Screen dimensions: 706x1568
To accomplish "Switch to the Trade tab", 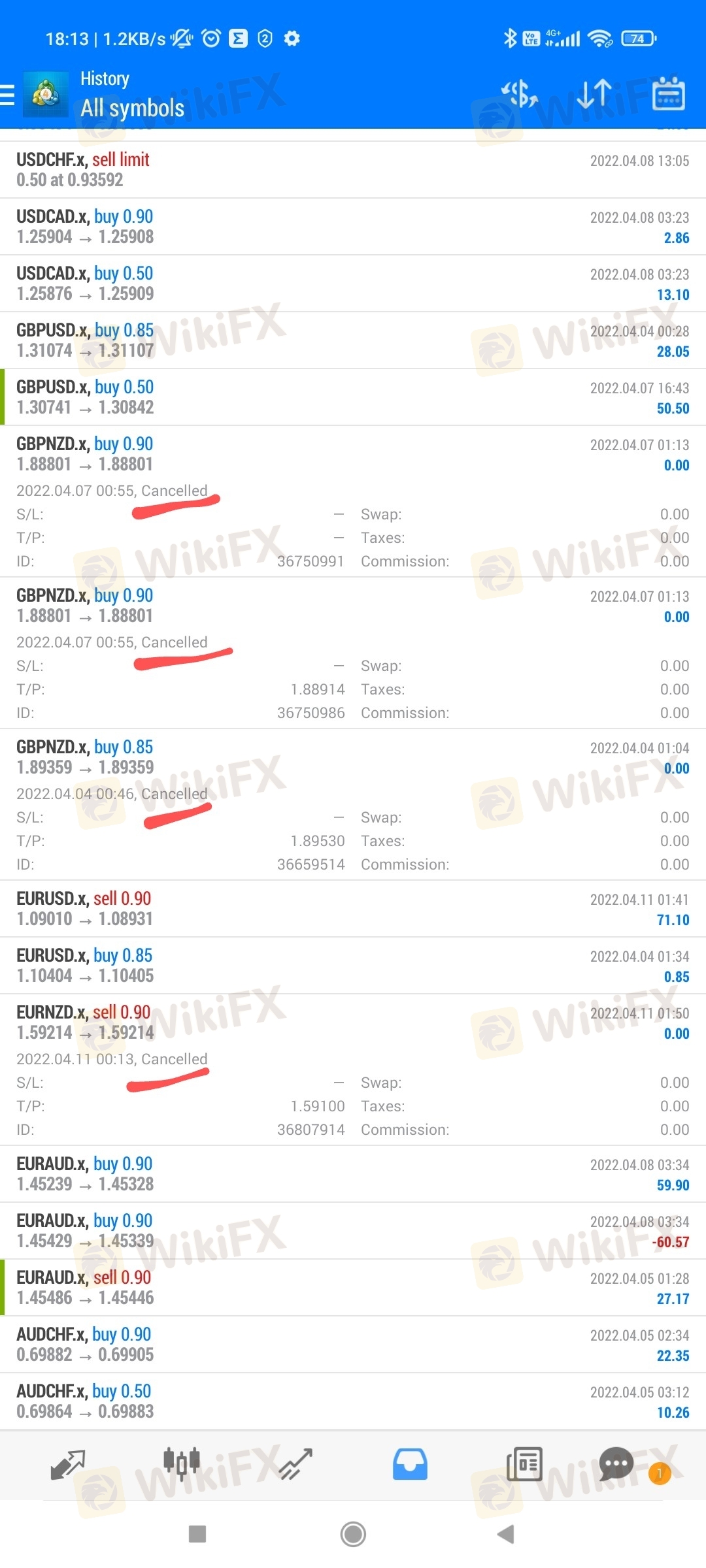I will tap(295, 1464).
